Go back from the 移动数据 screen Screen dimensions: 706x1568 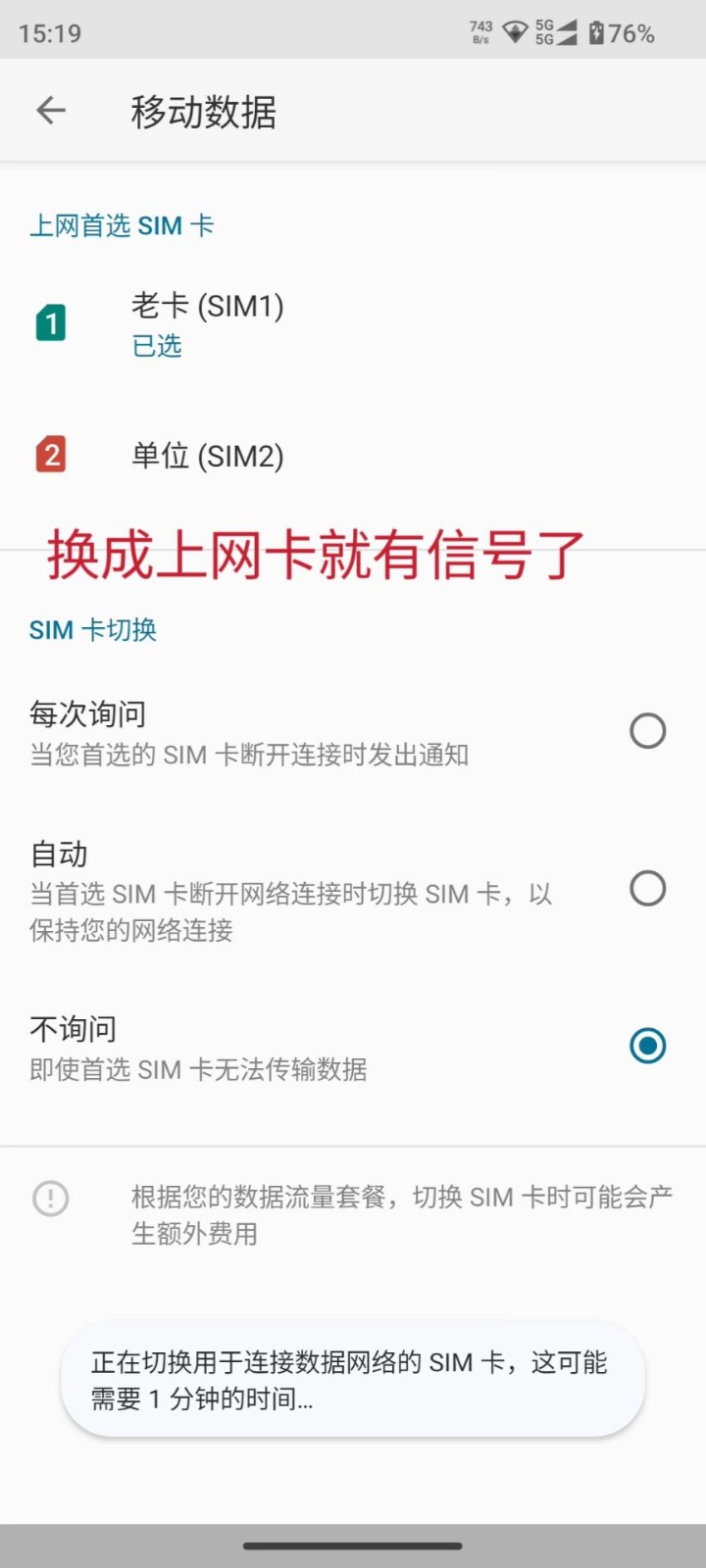pos(51,111)
